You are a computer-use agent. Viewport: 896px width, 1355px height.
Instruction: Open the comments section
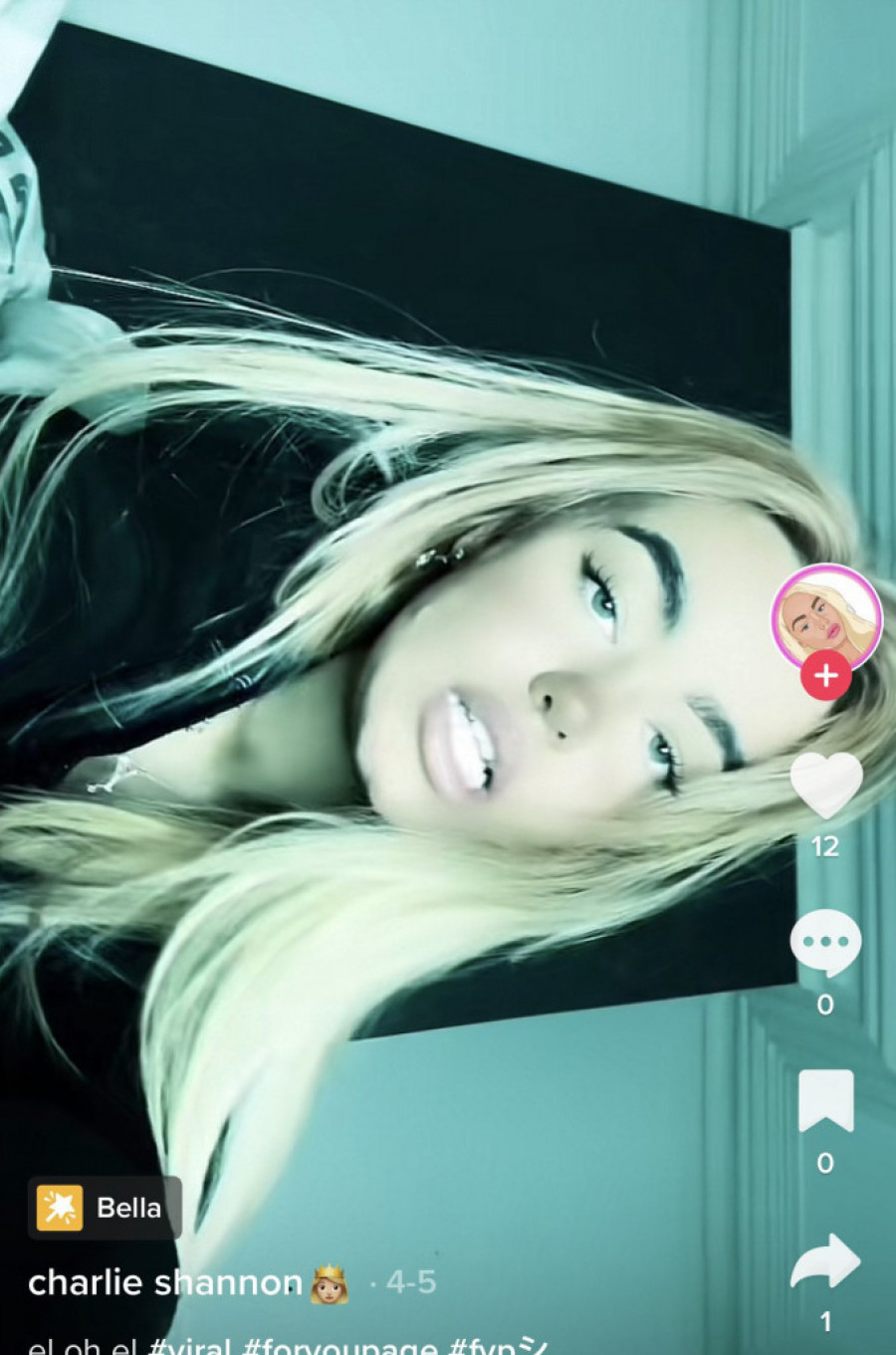825,942
